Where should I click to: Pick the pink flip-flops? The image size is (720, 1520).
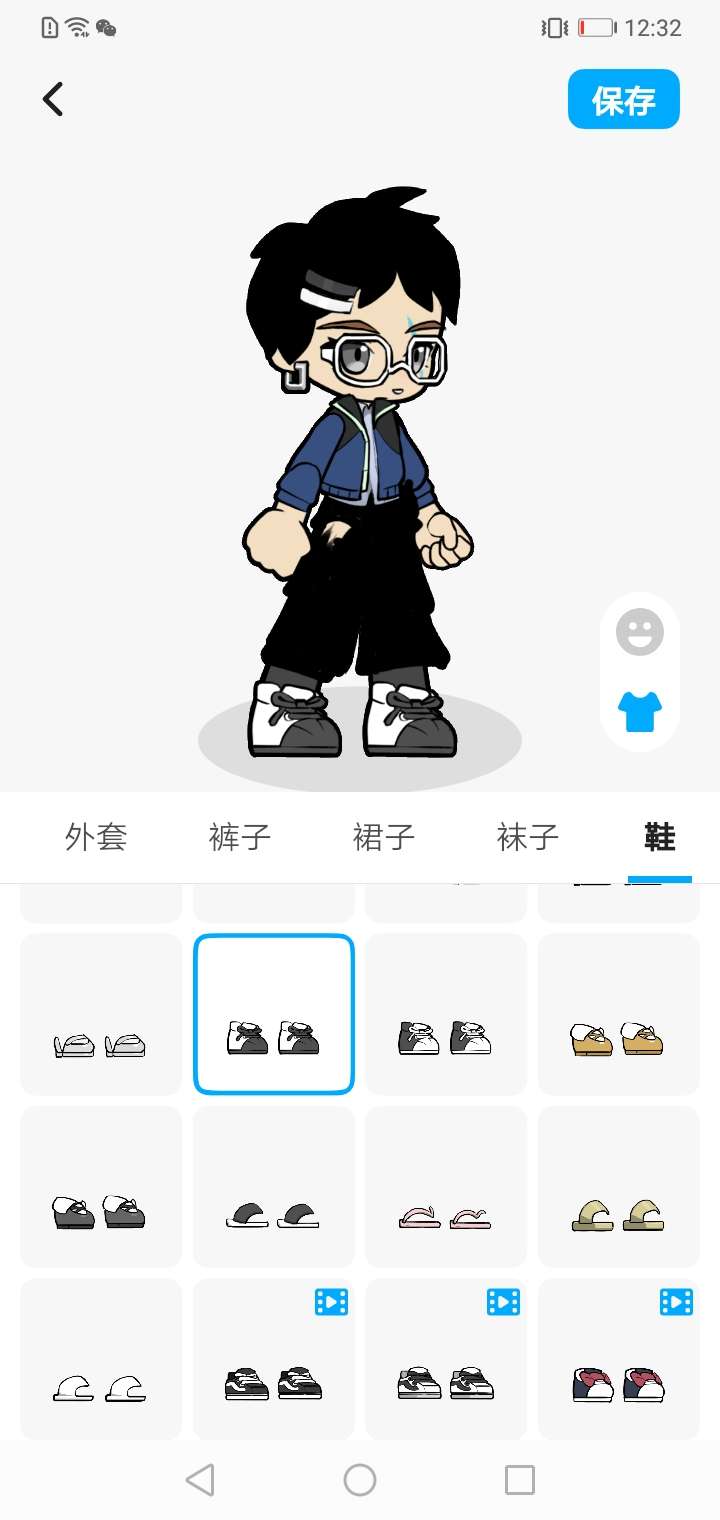pos(445,1187)
